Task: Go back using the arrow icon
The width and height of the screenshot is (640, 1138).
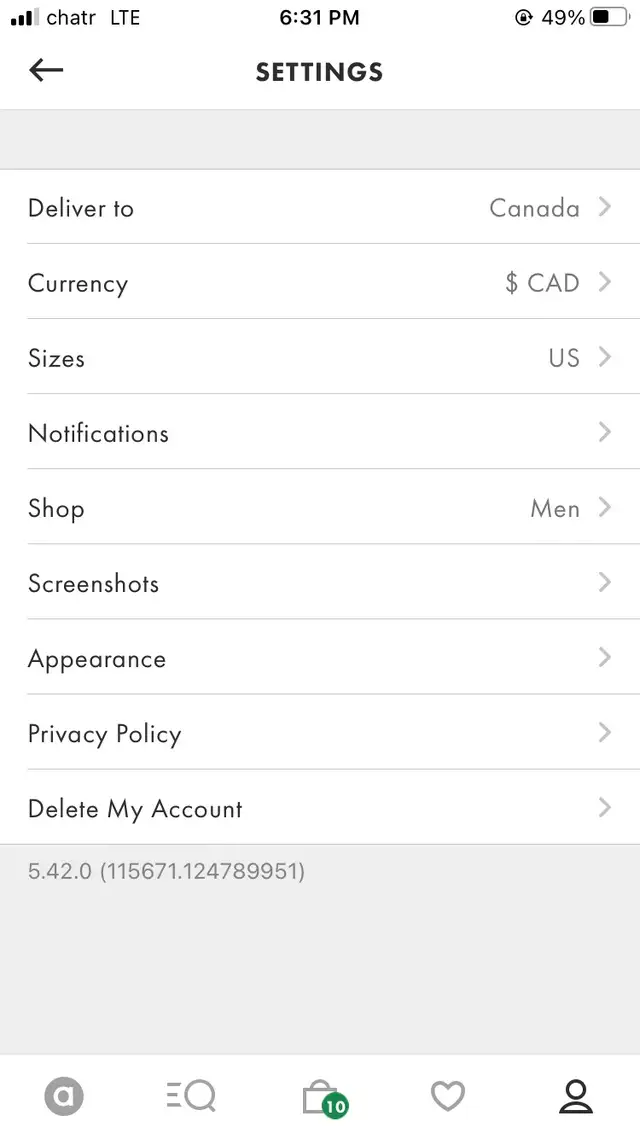Action: coord(46,70)
